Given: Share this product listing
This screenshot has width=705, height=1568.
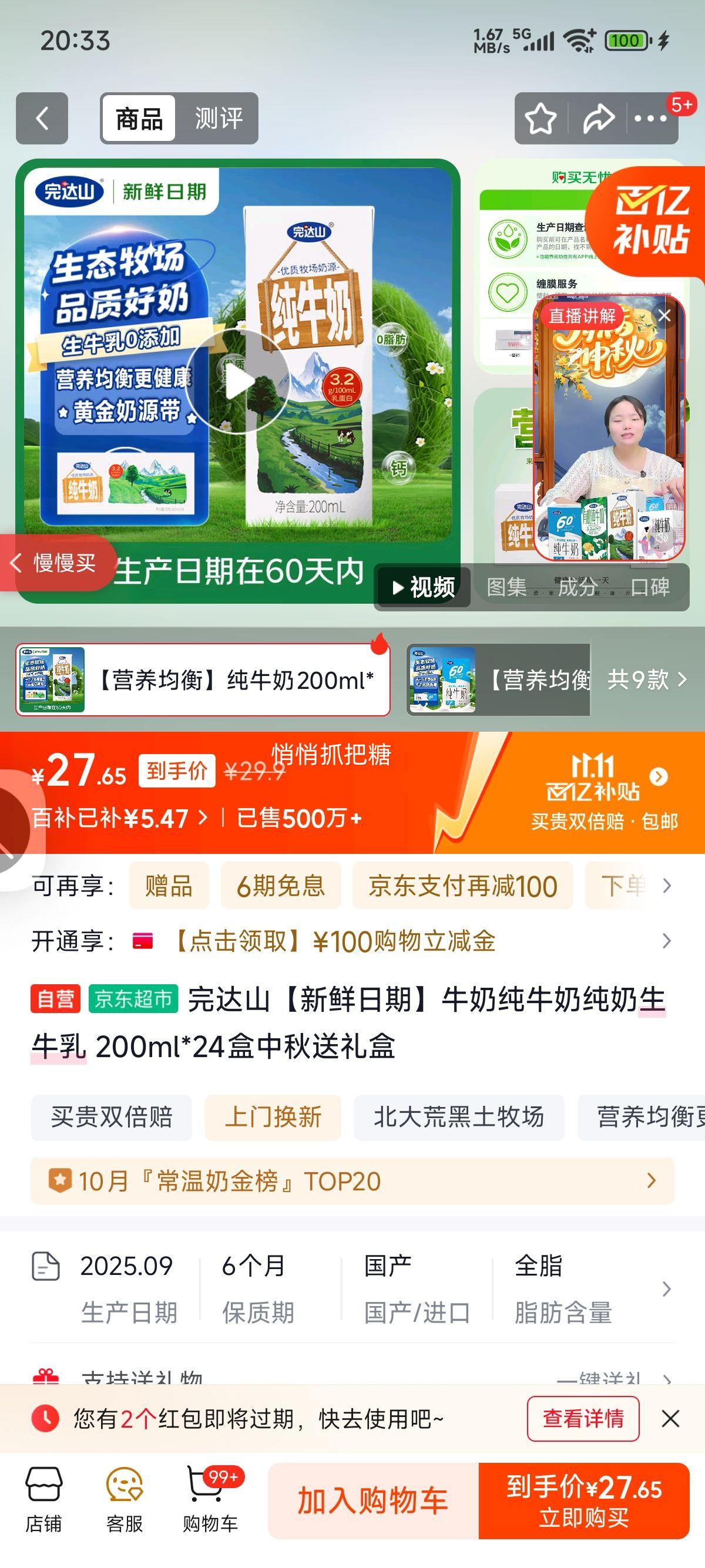Looking at the screenshot, I should 599,119.
